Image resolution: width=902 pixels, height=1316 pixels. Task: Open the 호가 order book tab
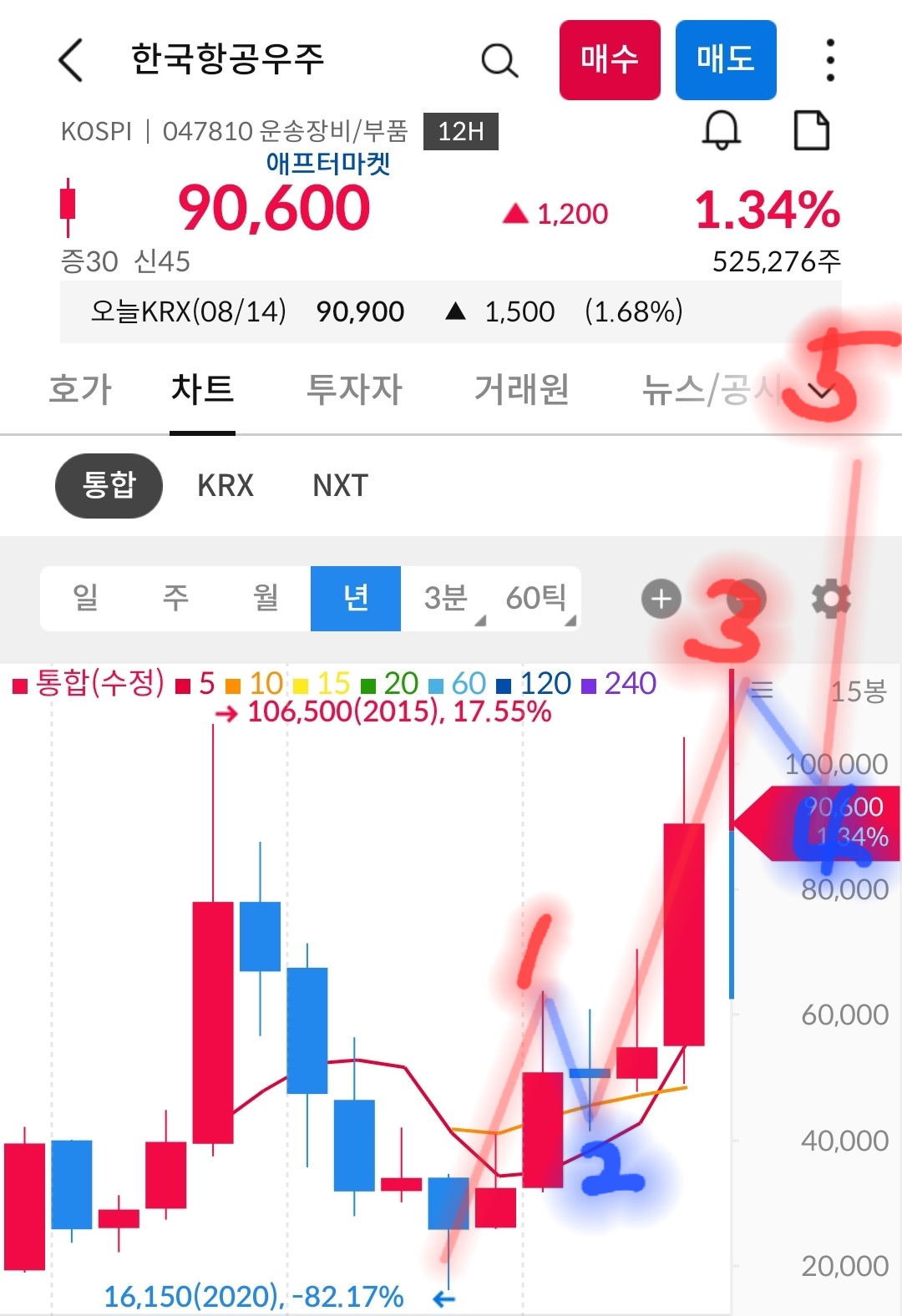coord(80,389)
